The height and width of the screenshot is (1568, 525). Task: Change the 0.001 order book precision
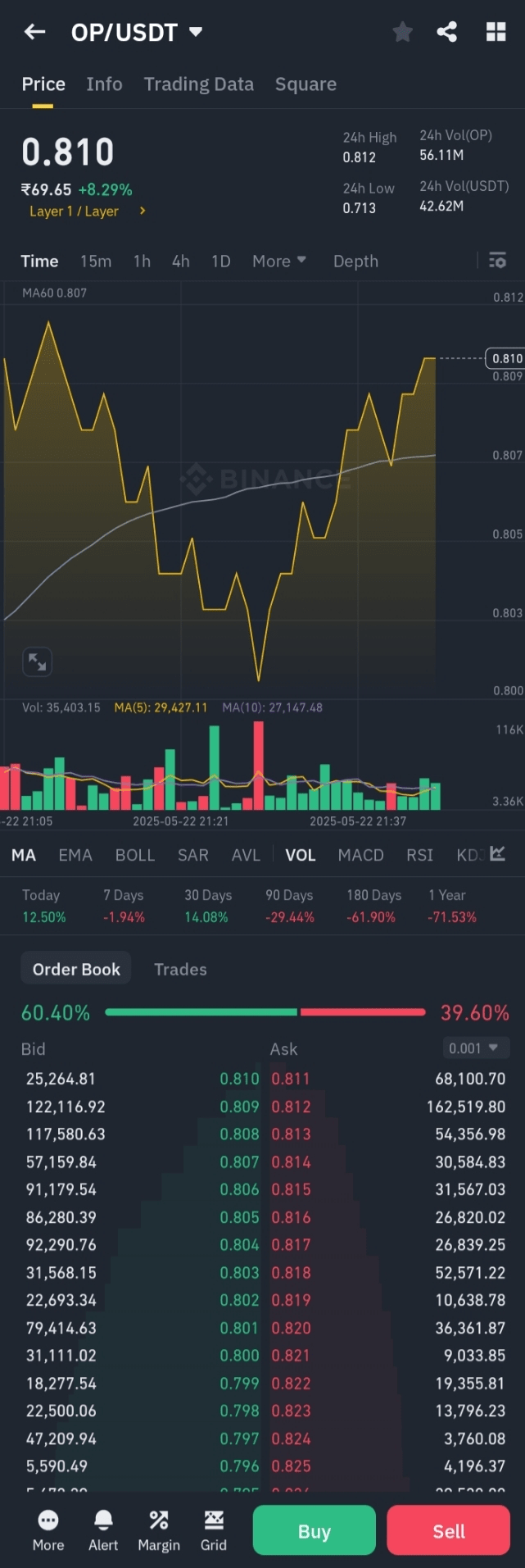(475, 1048)
